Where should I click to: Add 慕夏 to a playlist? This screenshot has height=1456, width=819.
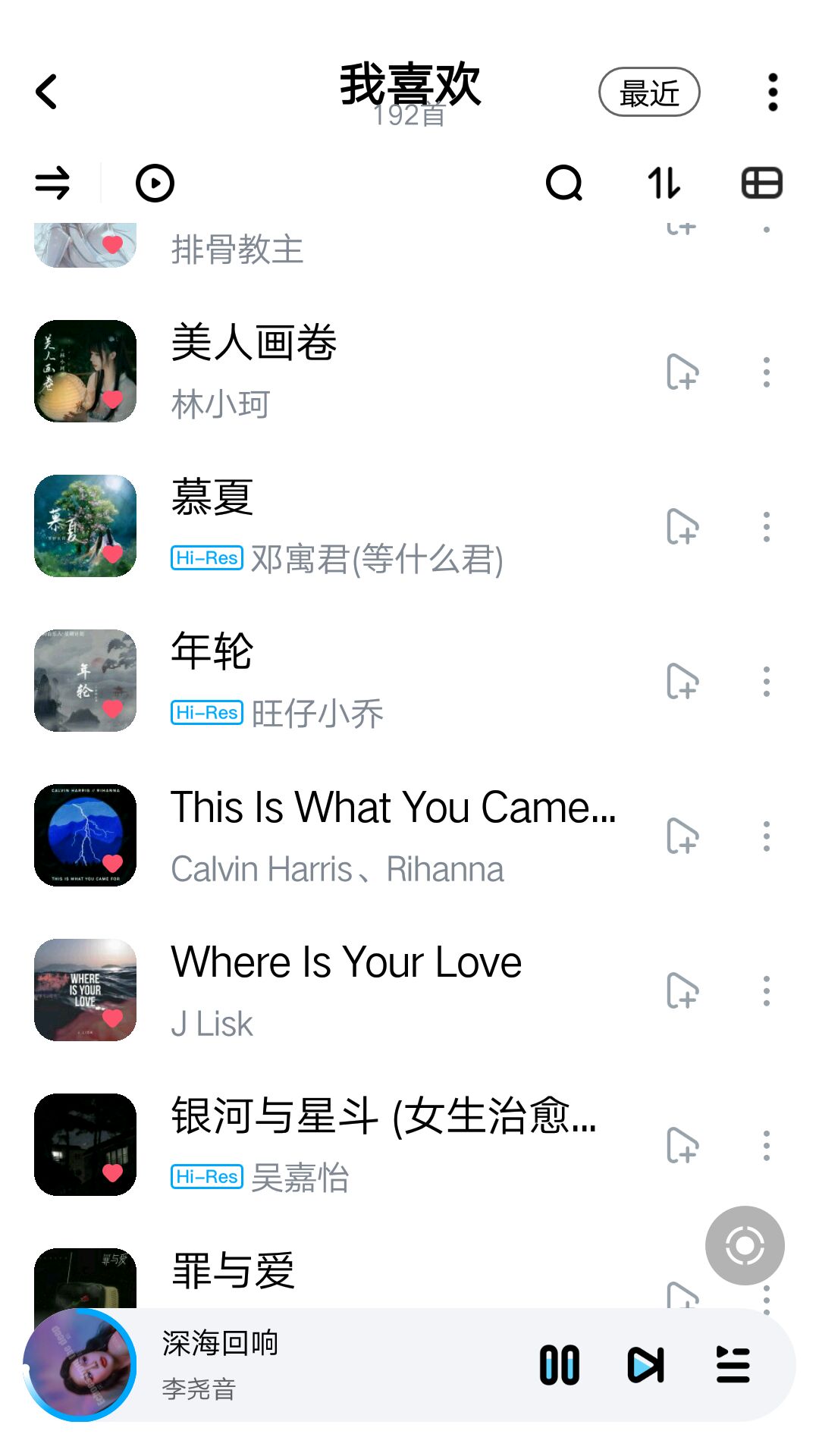682,527
